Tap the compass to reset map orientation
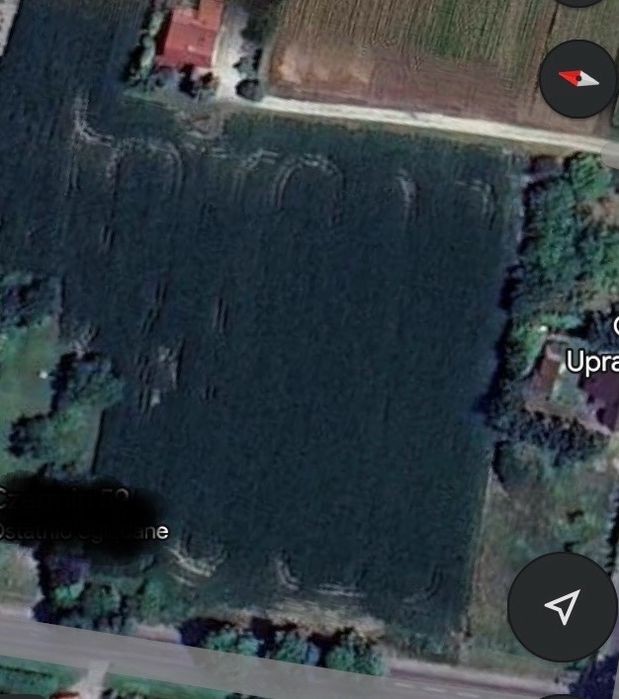 pyautogui.click(x=578, y=79)
